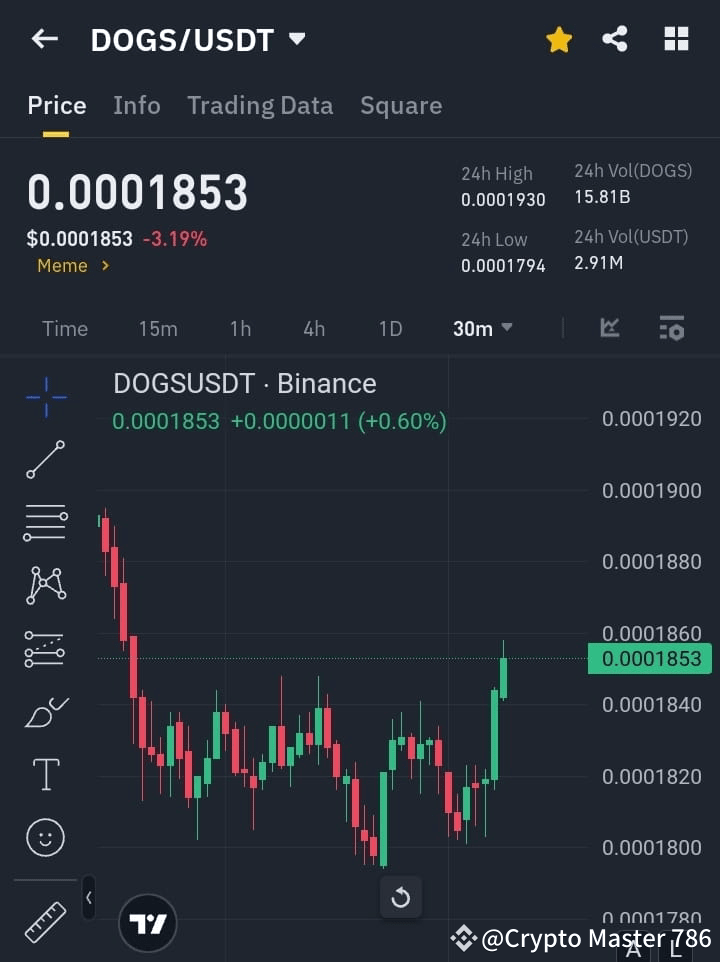This screenshot has width=720, height=962.
Task: Reset the chart view
Action: (401, 897)
